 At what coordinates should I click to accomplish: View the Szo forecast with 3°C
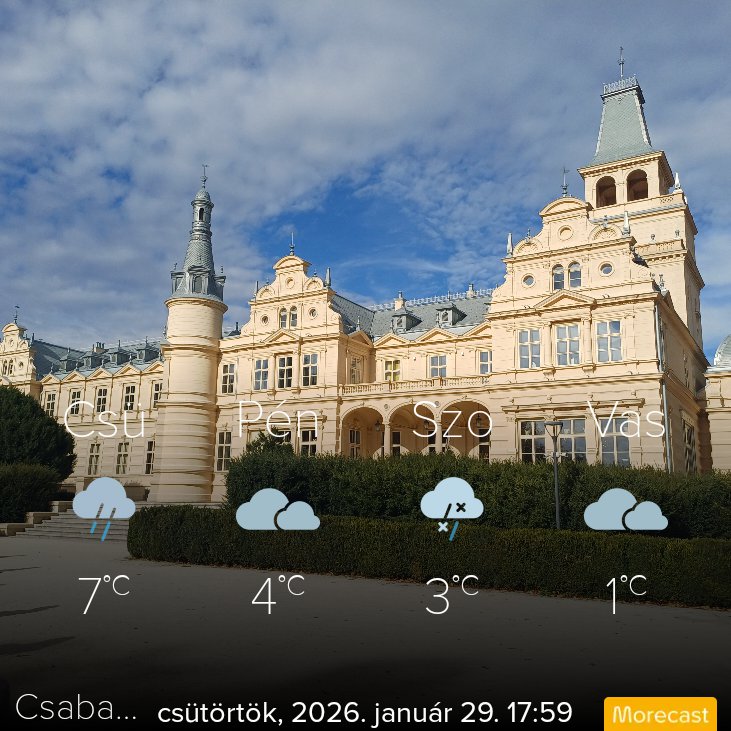452,507
